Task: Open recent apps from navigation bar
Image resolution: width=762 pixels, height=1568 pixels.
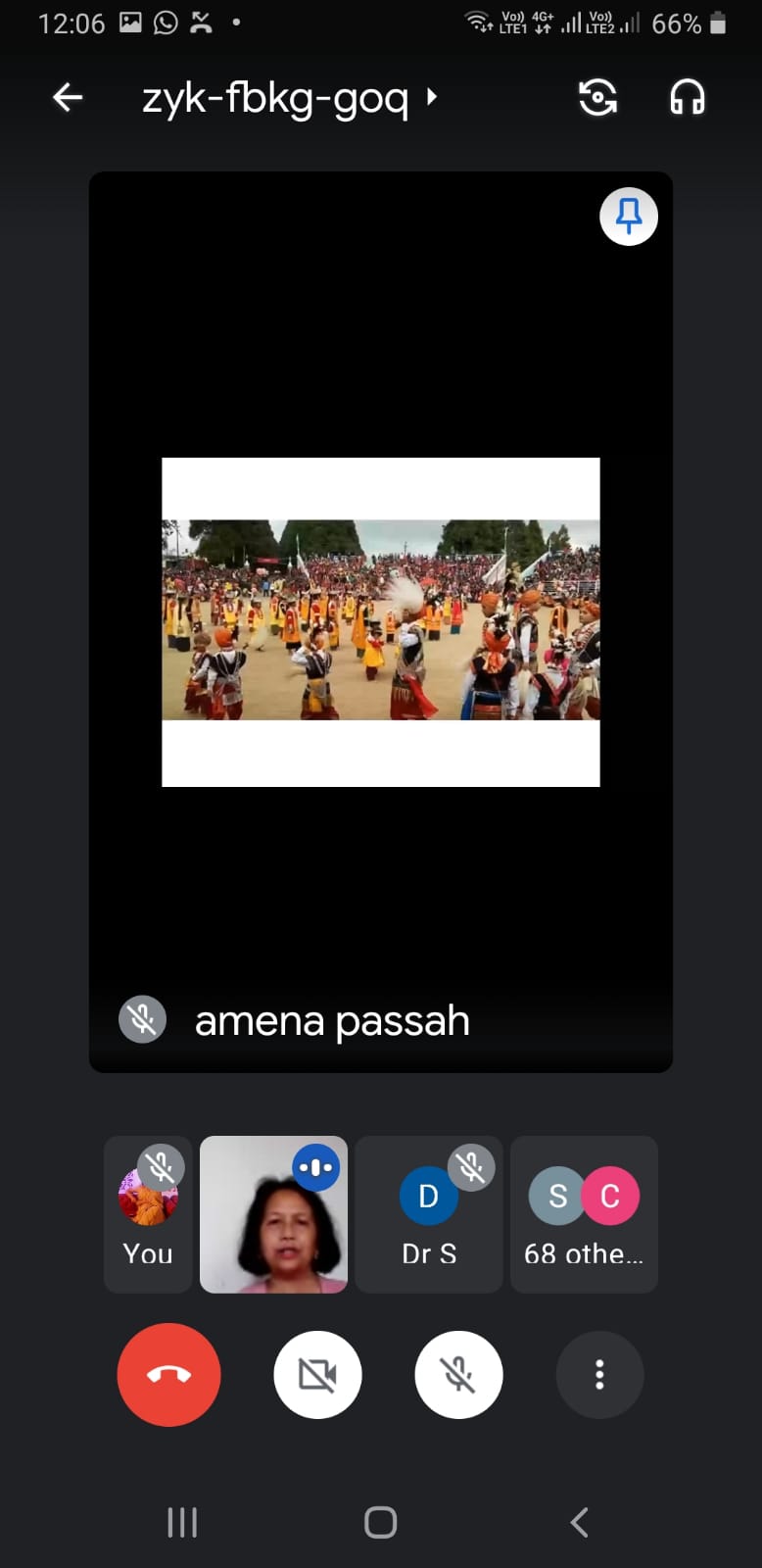Action: click(x=182, y=1522)
